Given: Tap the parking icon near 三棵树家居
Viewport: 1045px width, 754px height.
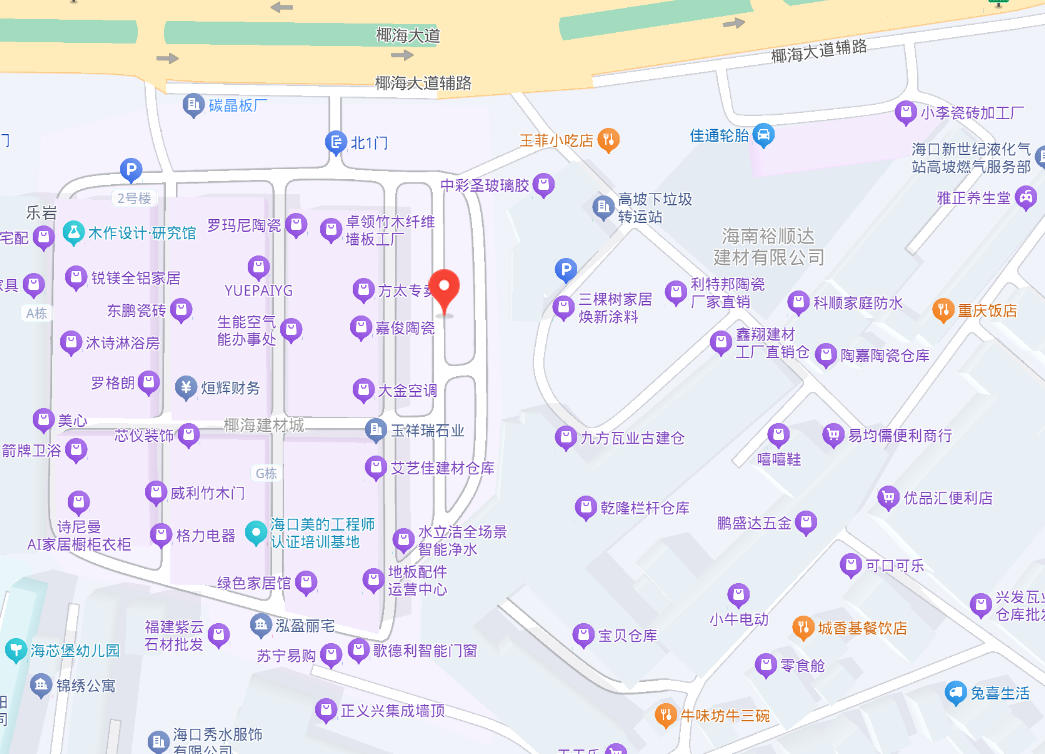Looking at the screenshot, I should [566, 270].
